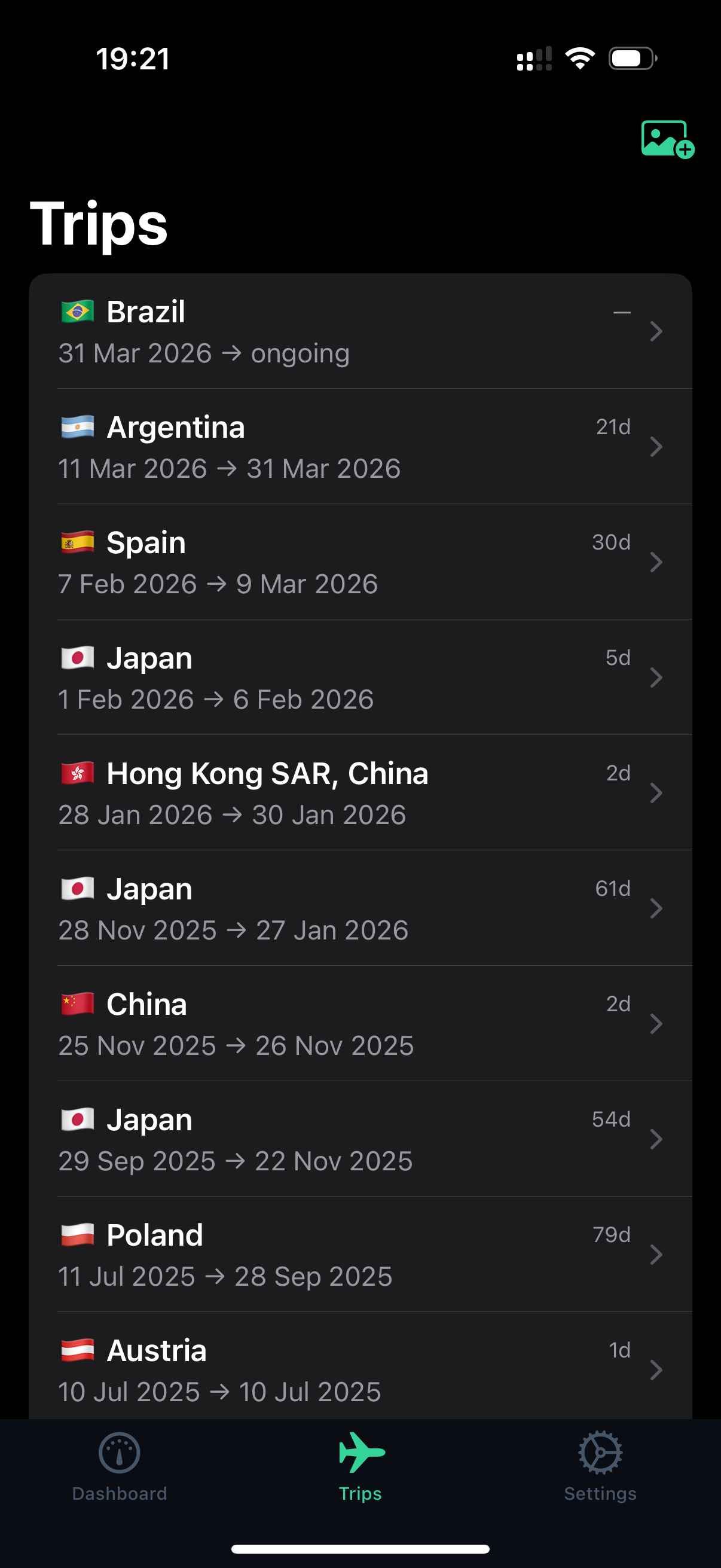Tap the China flag icon

point(77,1003)
